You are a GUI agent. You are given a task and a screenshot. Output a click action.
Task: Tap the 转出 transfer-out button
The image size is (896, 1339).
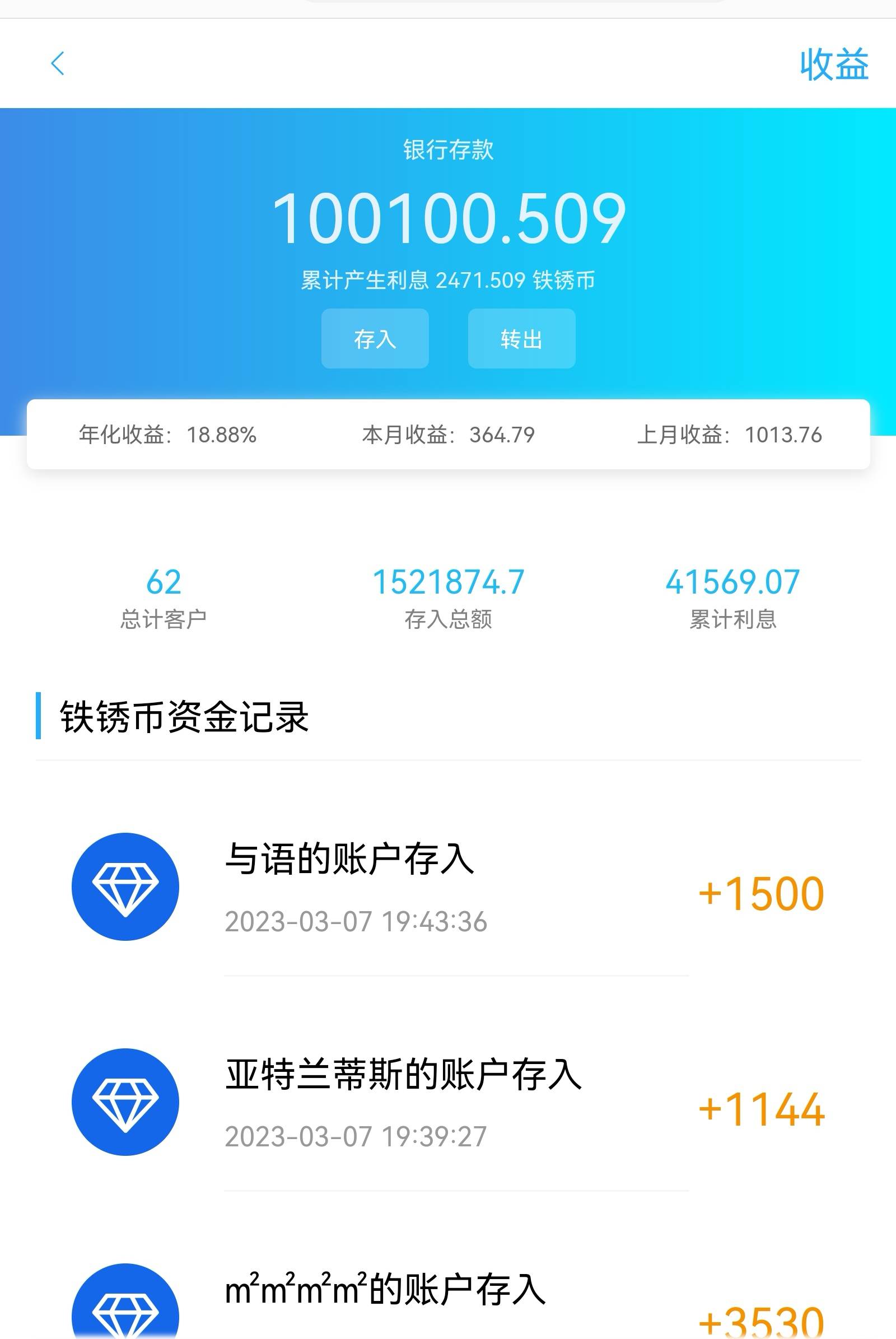coord(521,339)
